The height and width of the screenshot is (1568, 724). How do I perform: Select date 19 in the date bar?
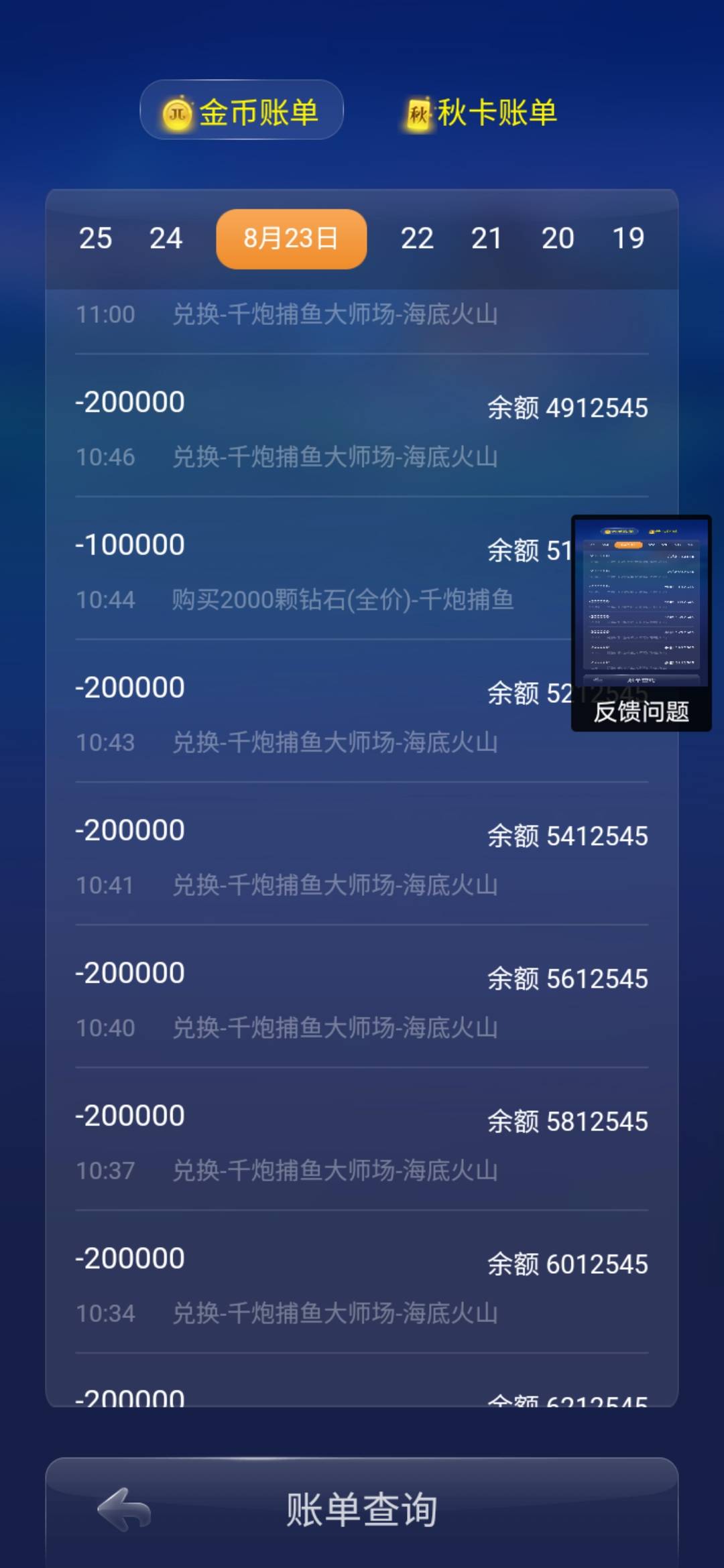pos(628,239)
